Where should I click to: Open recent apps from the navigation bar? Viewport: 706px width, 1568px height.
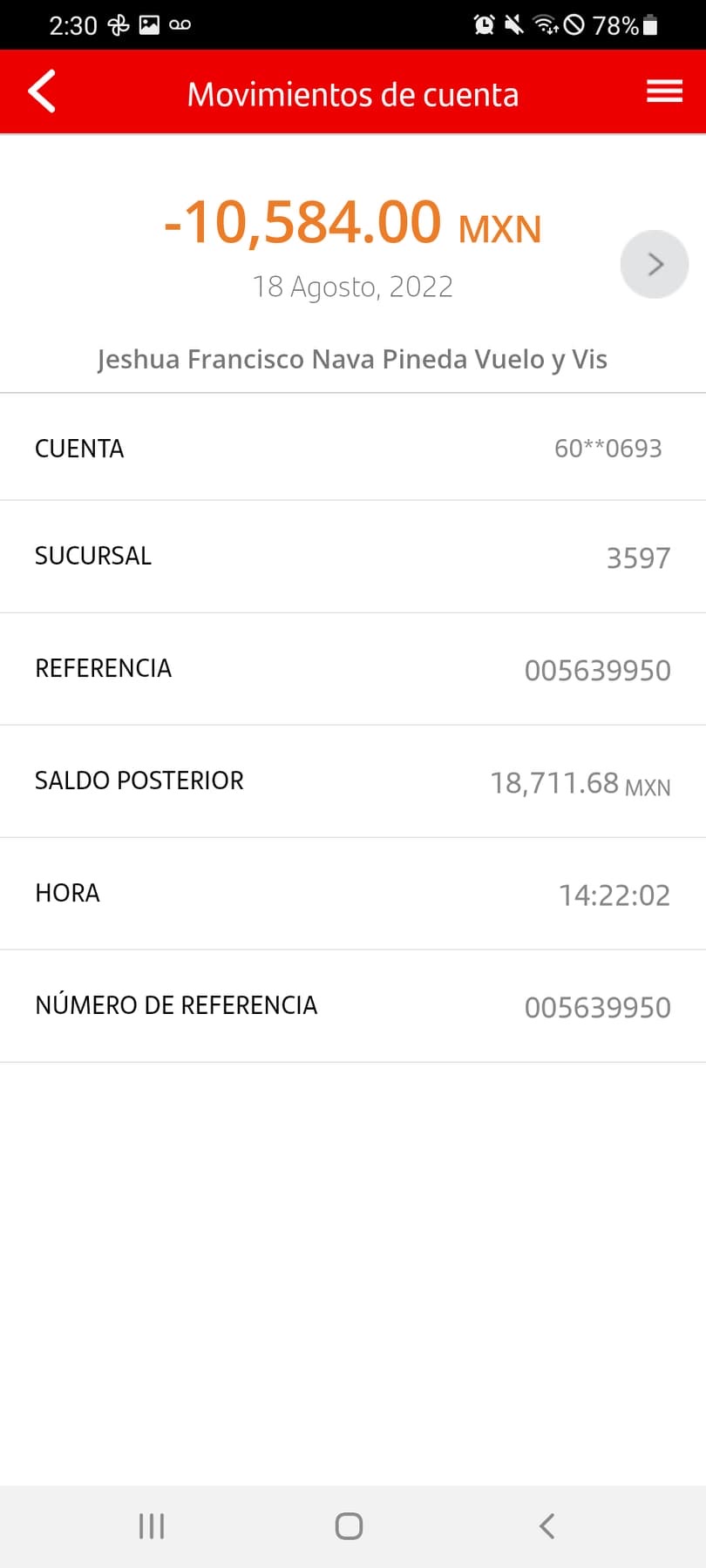point(152,1526)
